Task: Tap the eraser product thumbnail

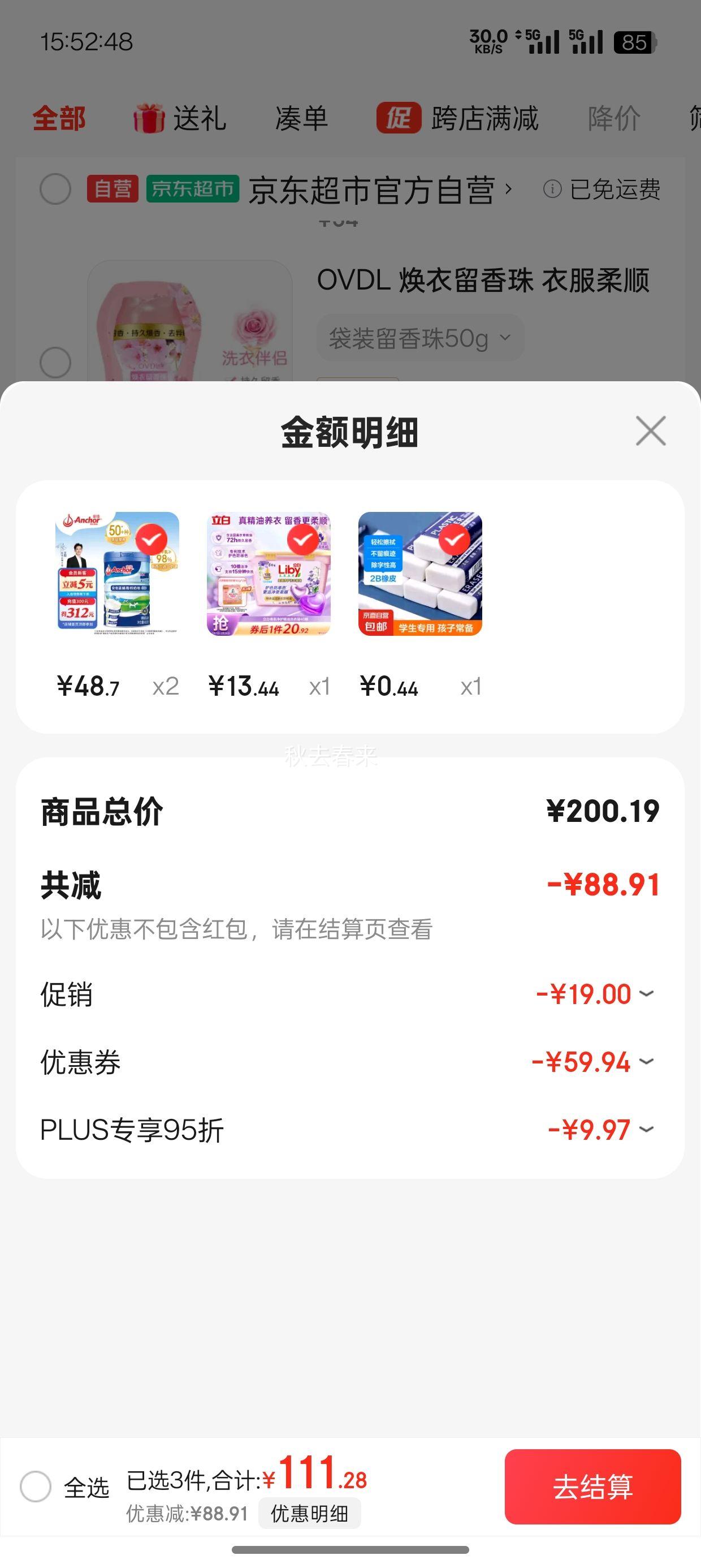Action: (x=418, y=574)
